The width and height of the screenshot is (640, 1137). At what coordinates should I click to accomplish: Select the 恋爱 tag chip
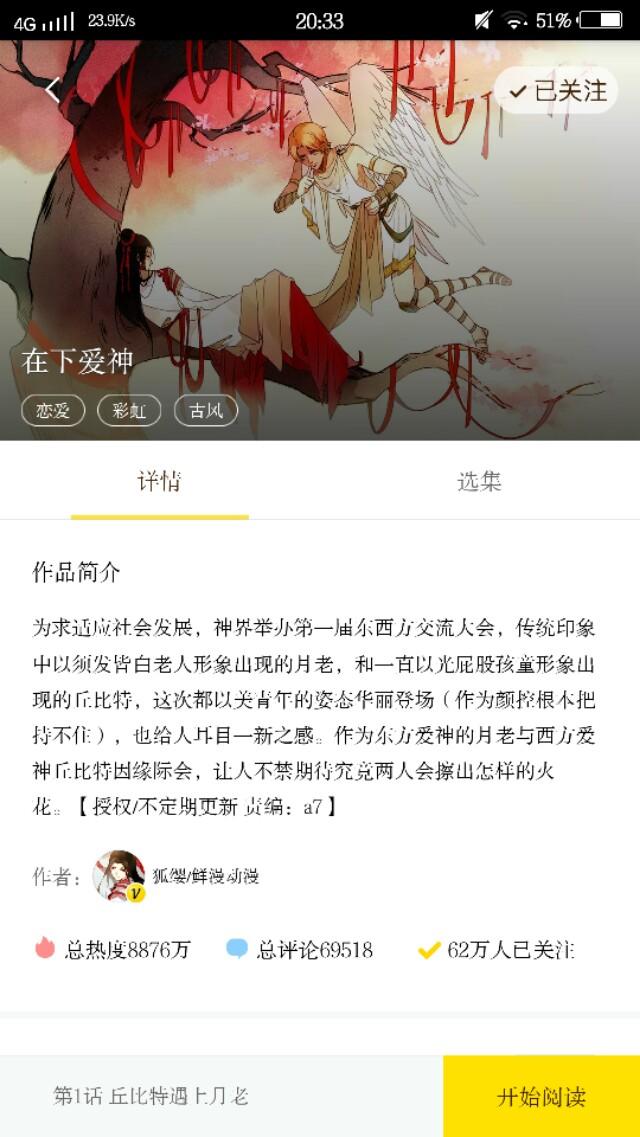point(53,411)
